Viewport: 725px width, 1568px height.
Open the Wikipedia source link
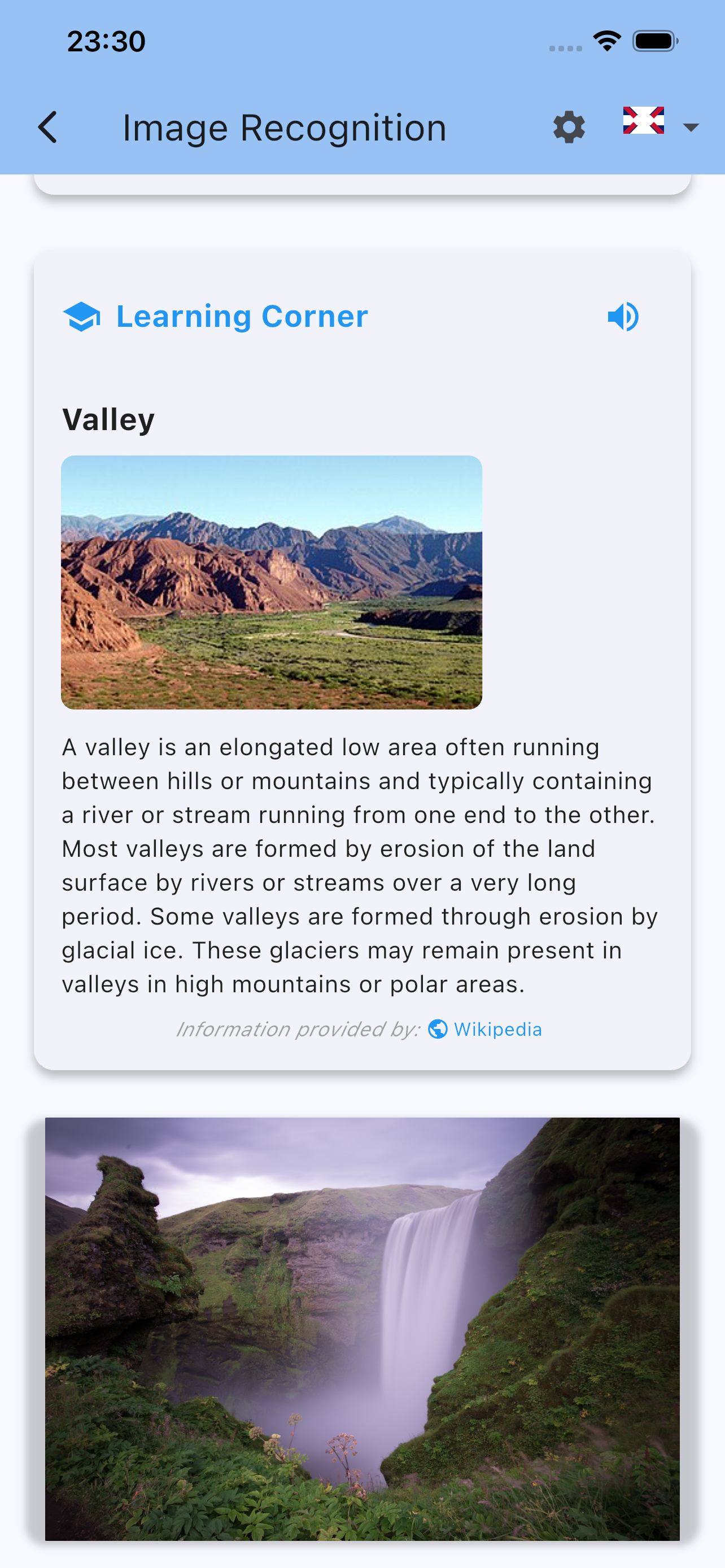pos(486,1030)
